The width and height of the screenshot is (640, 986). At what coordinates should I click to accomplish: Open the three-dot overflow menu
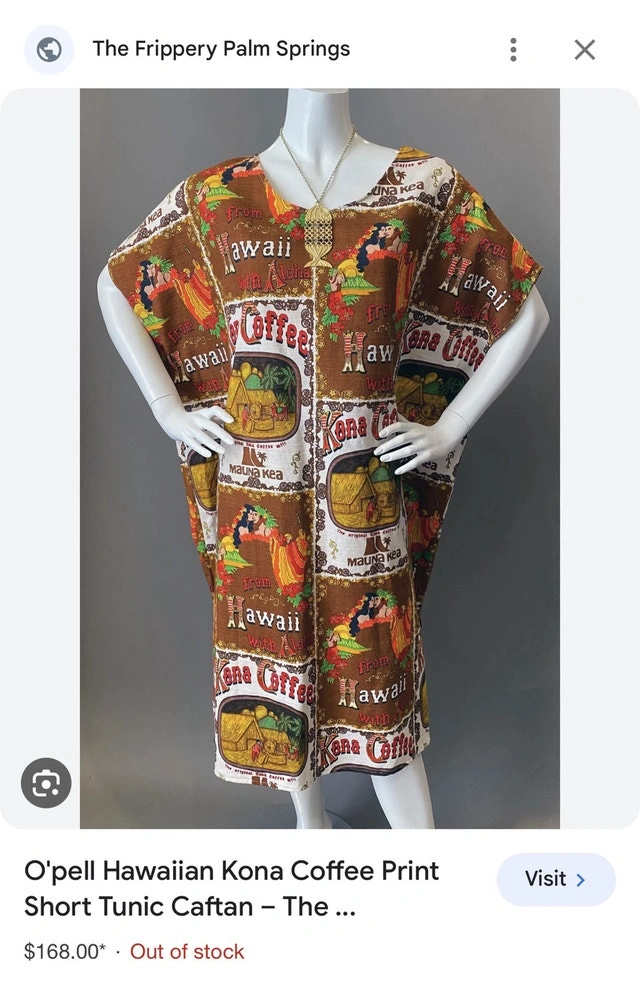(513, 49)
